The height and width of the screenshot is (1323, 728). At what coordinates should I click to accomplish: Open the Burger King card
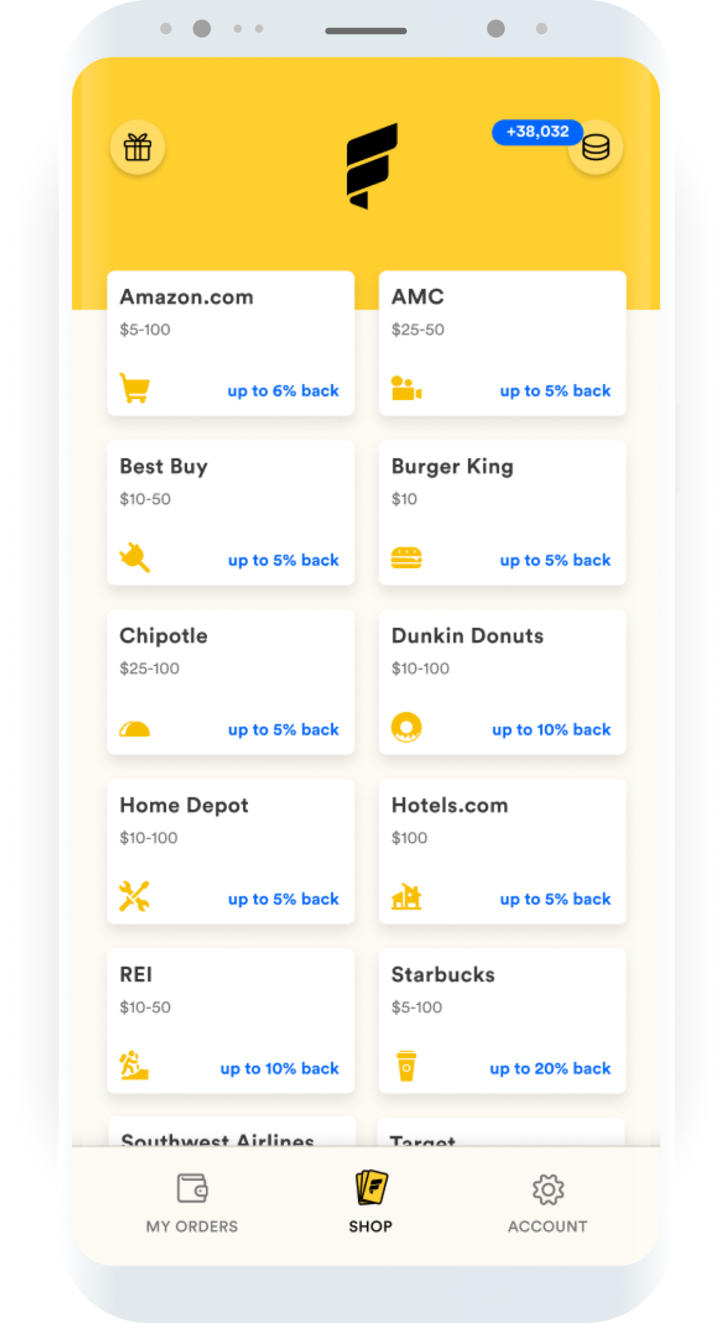coord(503,513)
